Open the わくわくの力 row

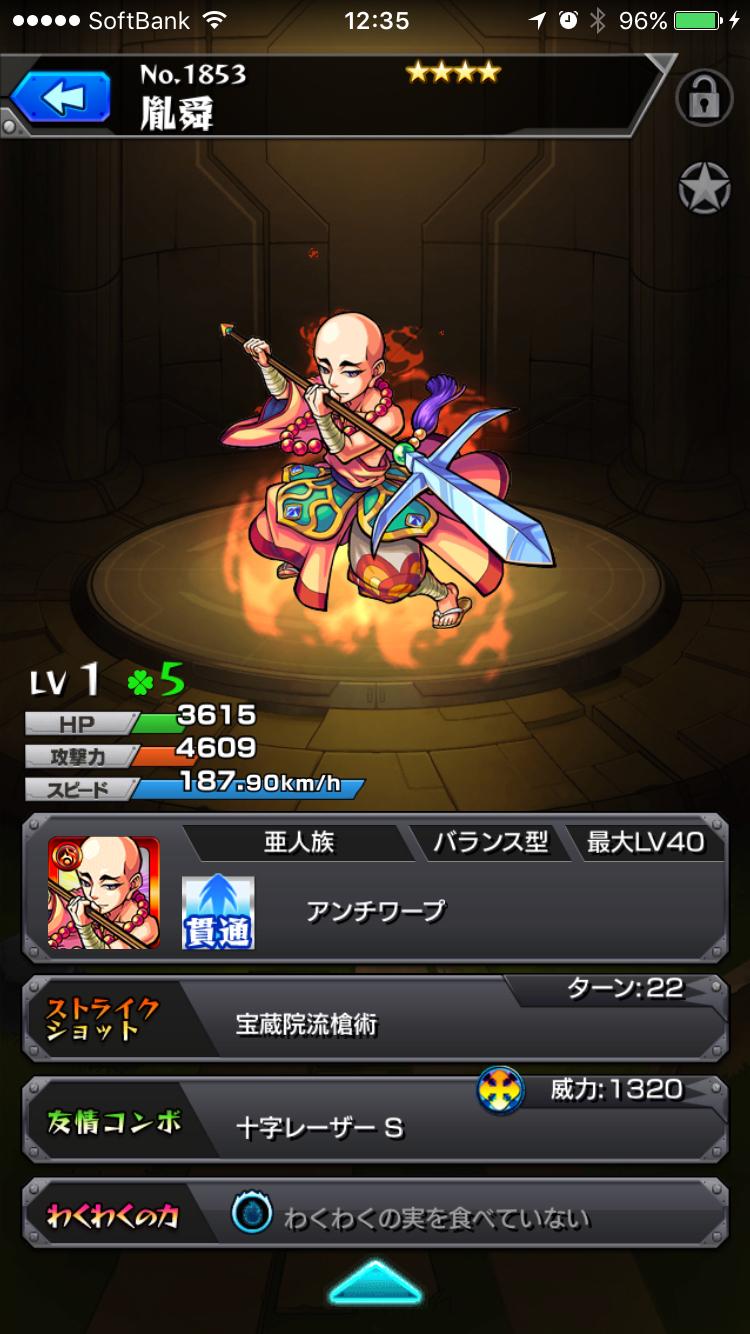[x=375, y=1214]
